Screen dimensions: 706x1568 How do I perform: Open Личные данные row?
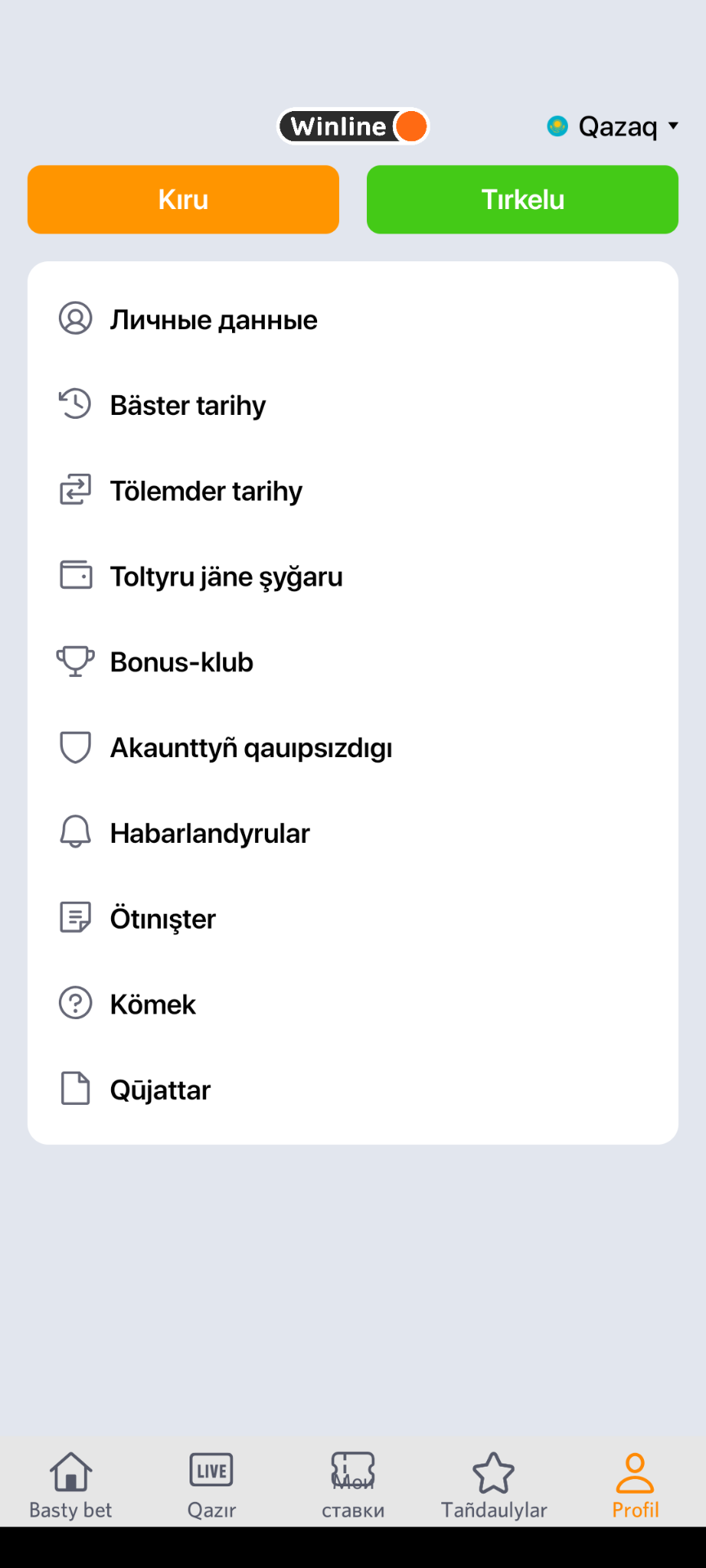[353, 319]
